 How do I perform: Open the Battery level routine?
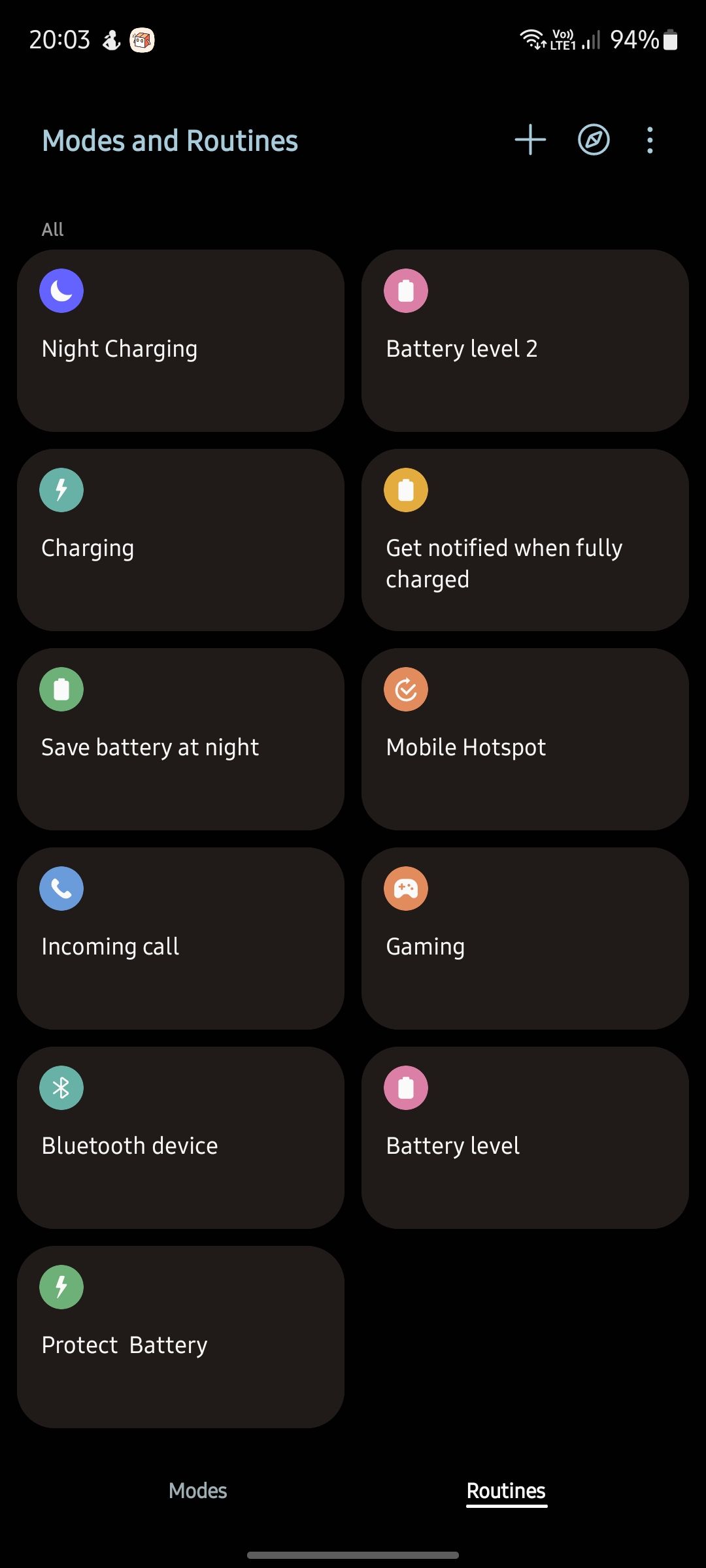(525, 1137)
